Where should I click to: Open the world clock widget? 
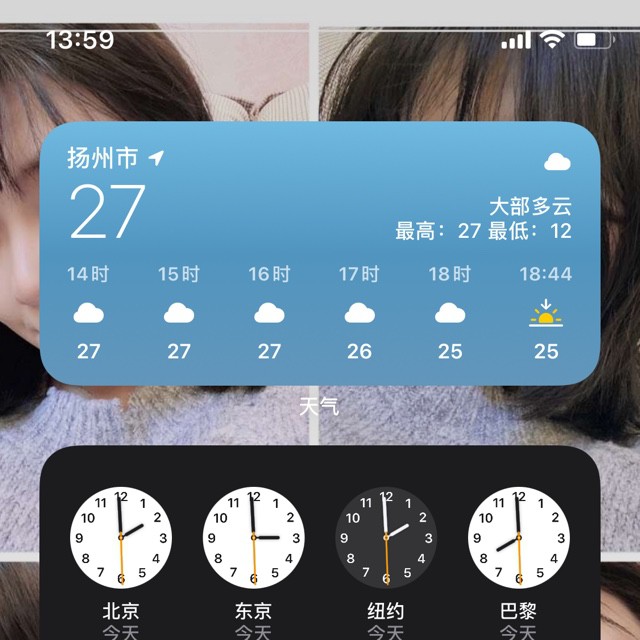(320, 545)
